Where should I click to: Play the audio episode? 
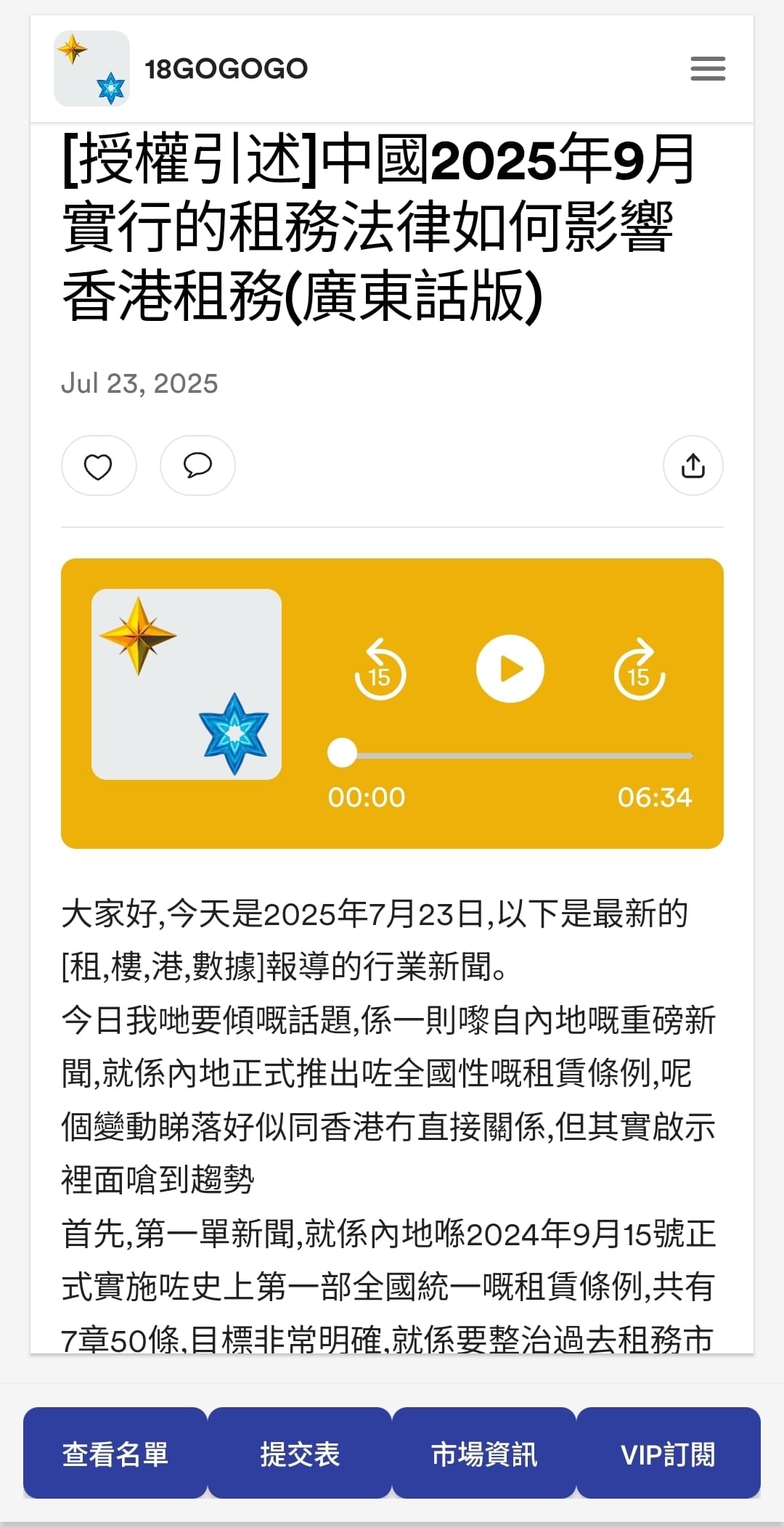click(x=510, y=669)
